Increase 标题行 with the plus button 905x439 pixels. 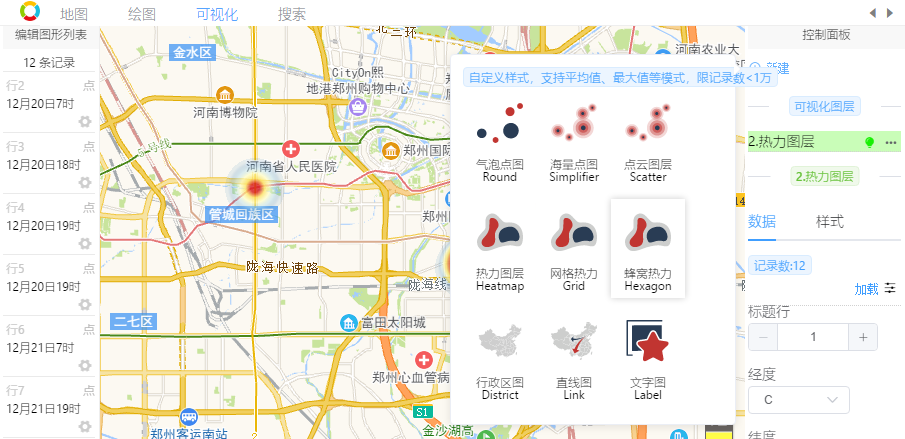pyautogui.click(x=863, y=337)
